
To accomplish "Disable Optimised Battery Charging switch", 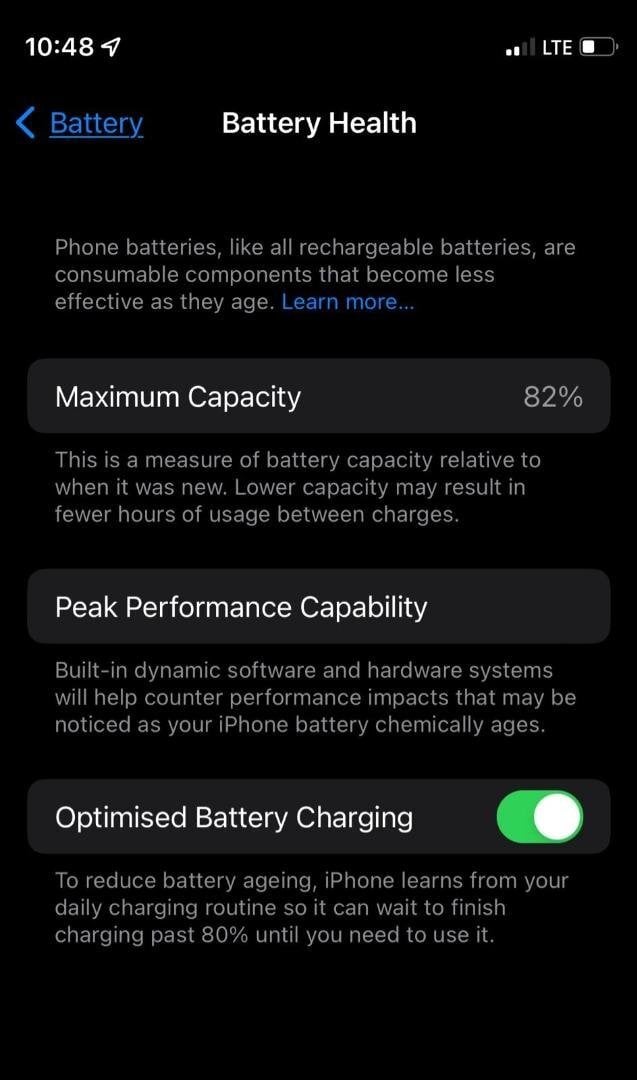I will [x=540, y=817].
